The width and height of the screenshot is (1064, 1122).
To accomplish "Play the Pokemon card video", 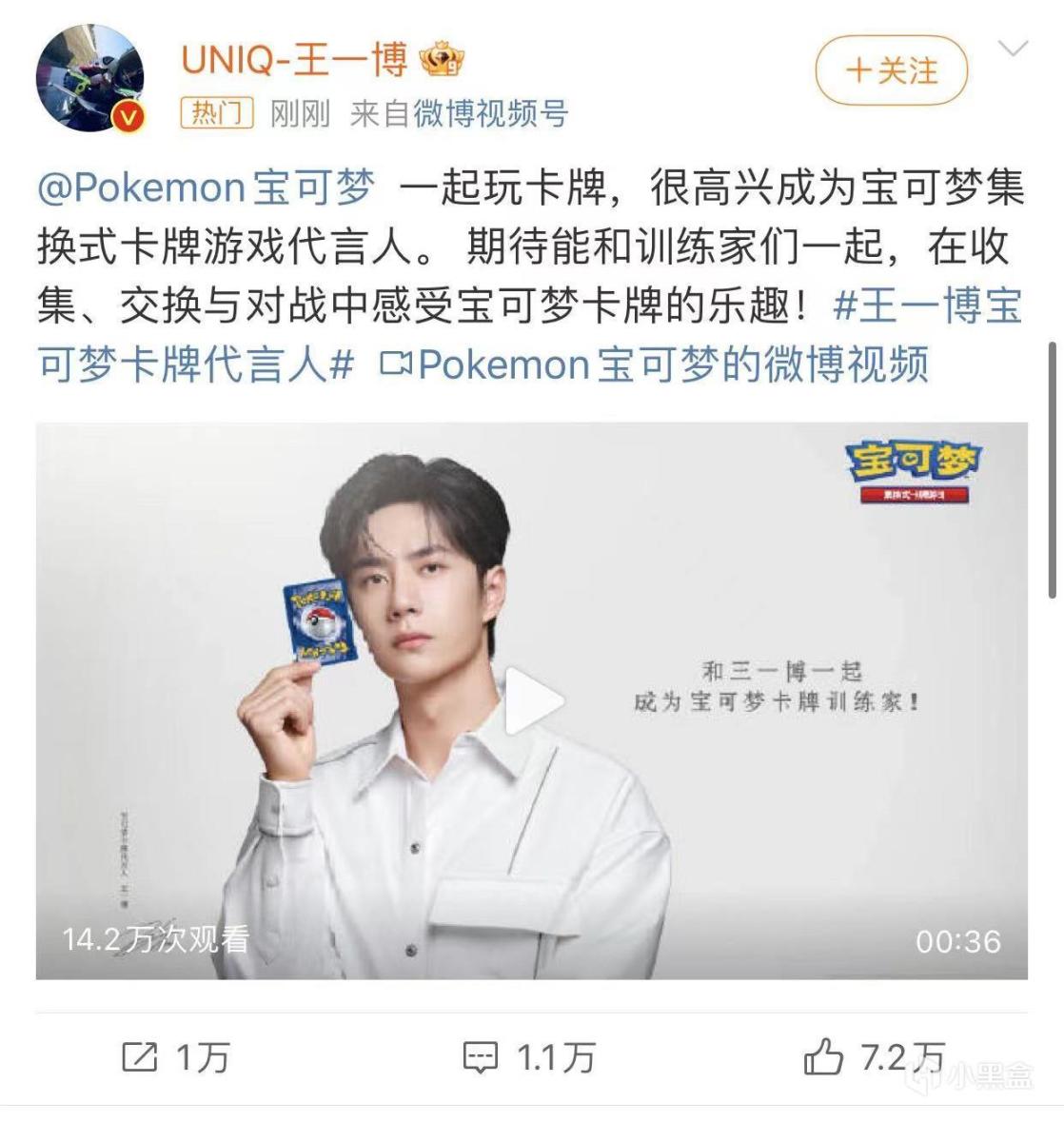I will point(531,701).
